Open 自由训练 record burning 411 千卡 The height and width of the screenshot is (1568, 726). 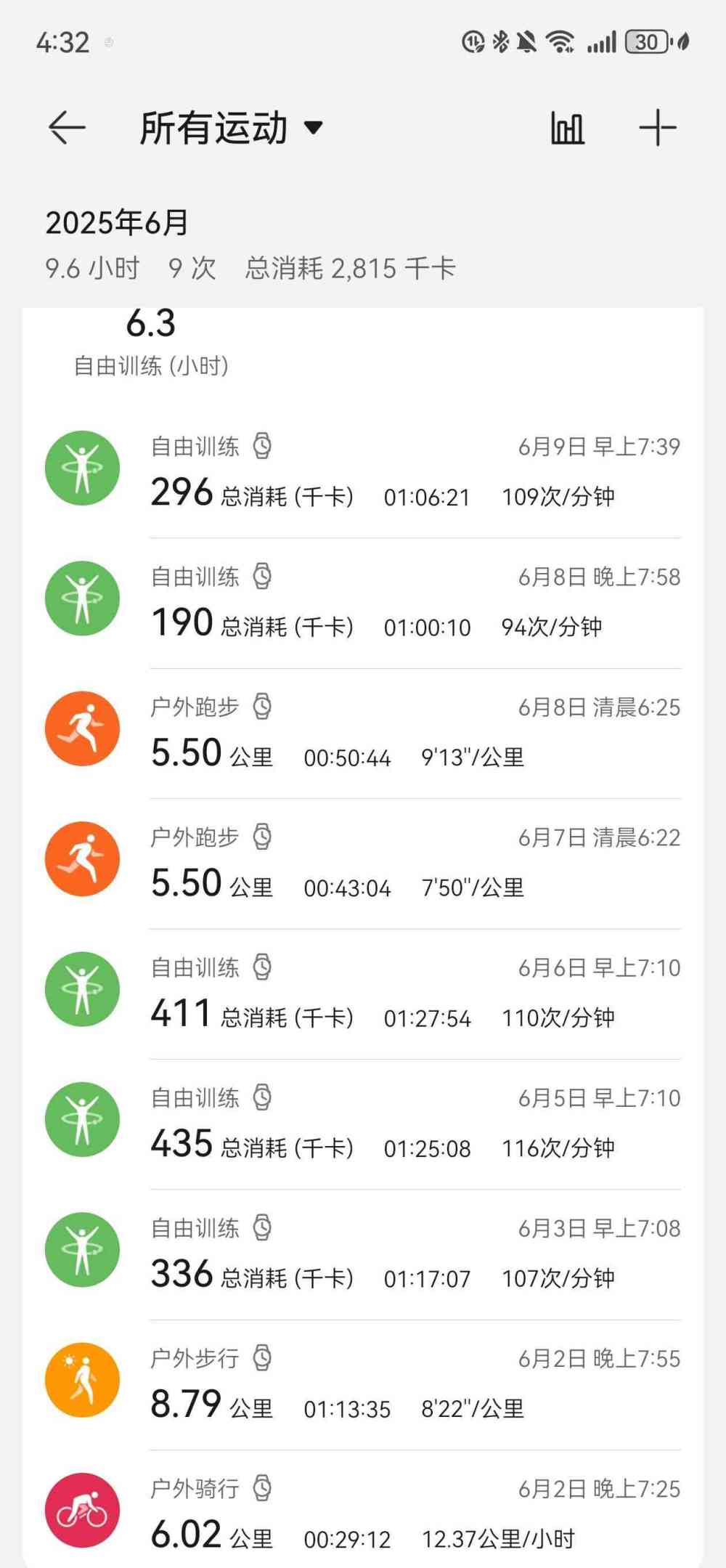tap(363, 994)
